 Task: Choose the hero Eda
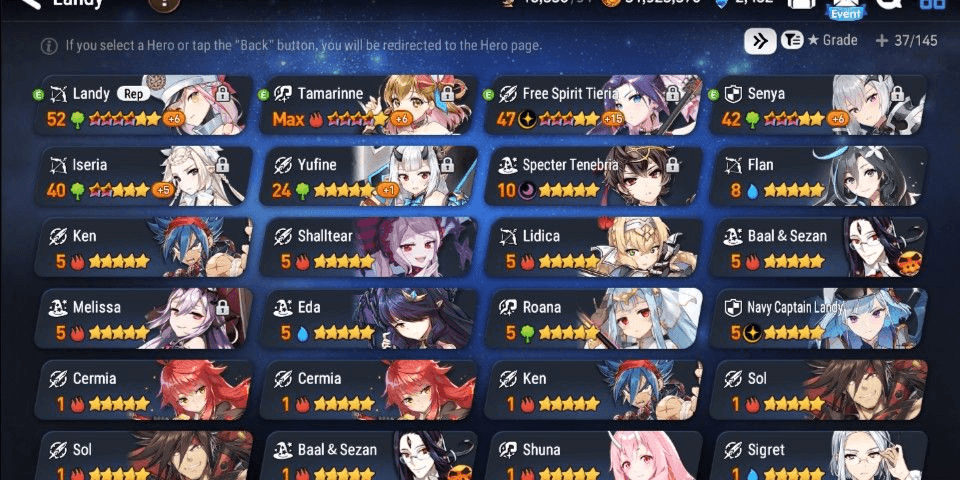coord(365,318)
